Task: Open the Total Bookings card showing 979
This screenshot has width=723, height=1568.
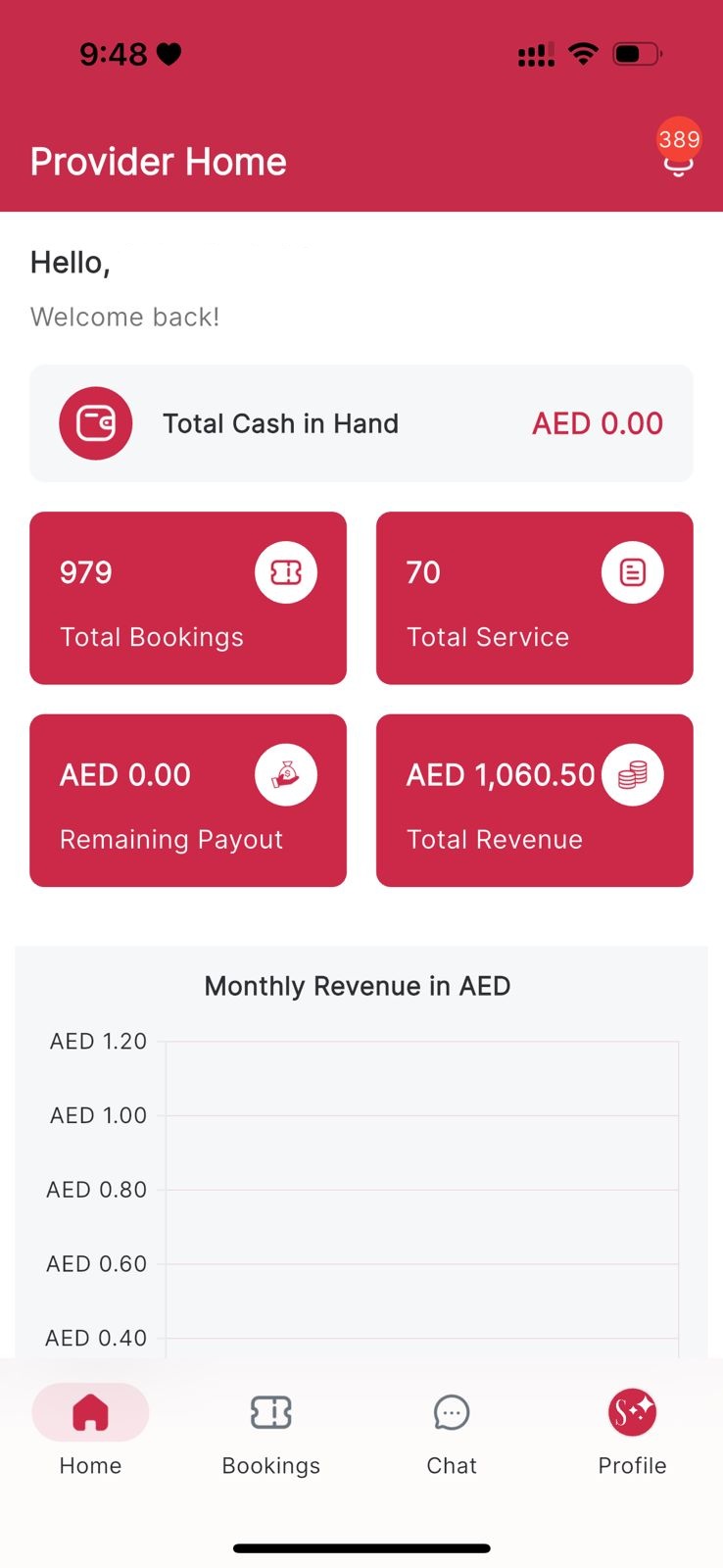Action: pyautogui.click(x=188, y=598)
